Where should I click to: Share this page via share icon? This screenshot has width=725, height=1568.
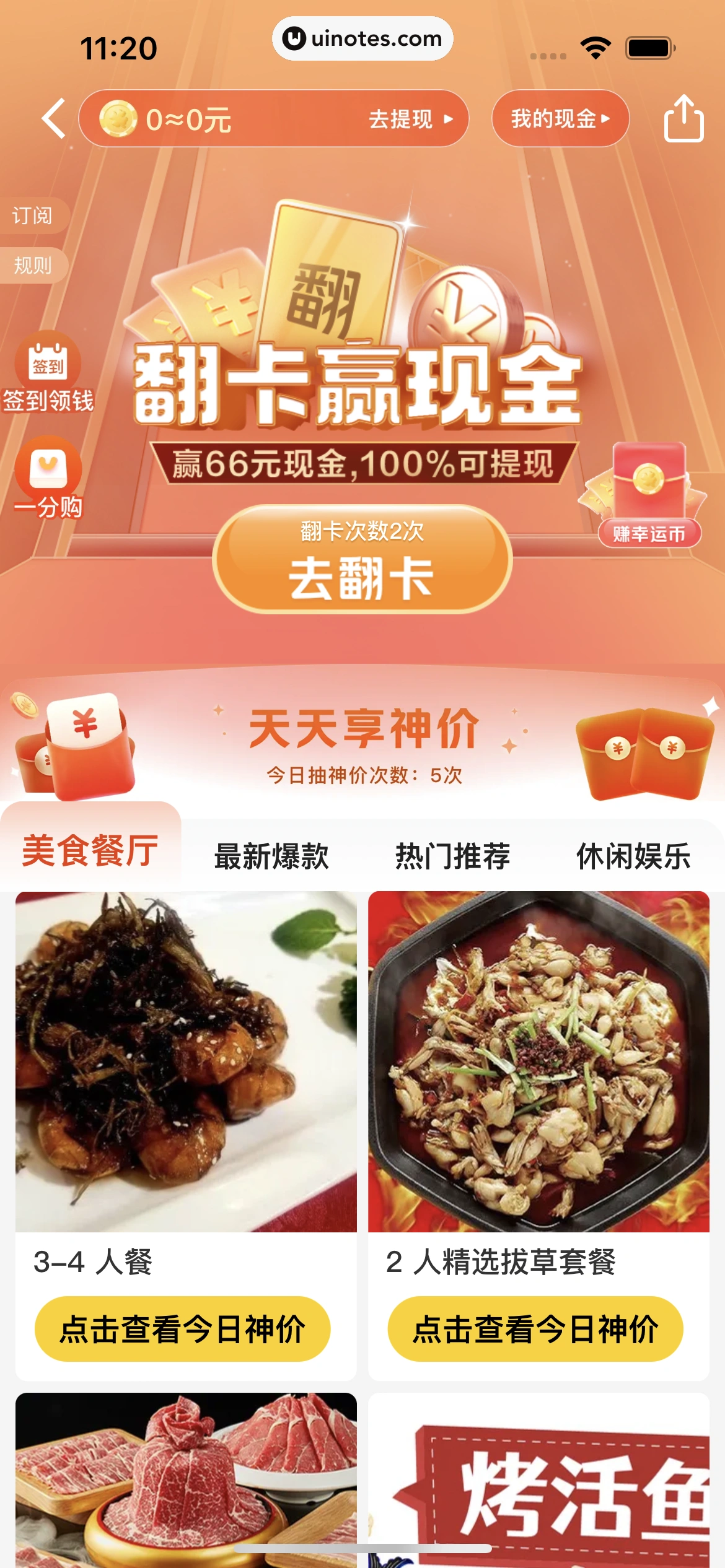pos(683,118)
